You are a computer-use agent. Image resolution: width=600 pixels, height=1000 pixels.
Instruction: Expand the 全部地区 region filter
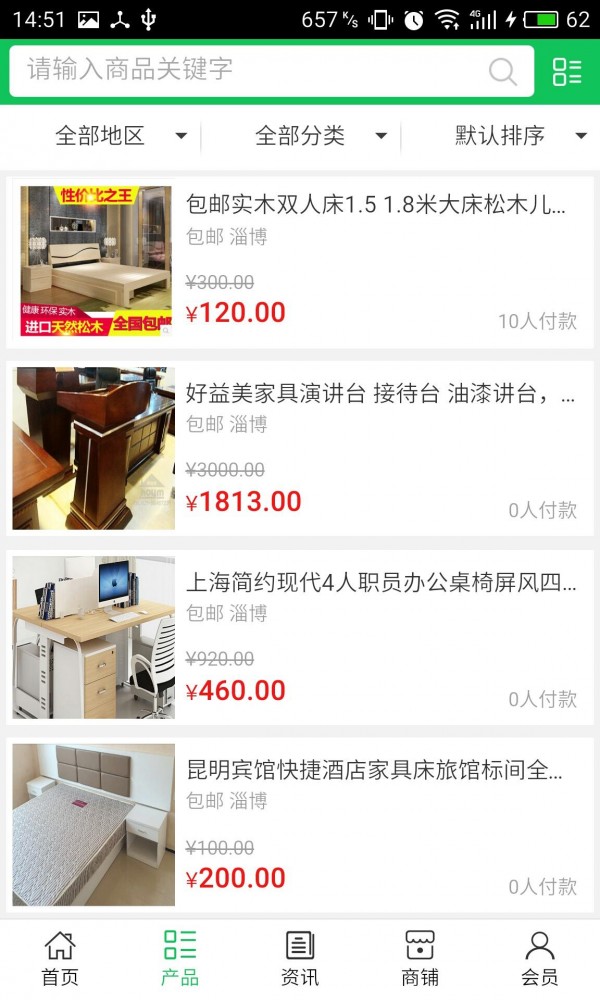(x=120, y=136)
